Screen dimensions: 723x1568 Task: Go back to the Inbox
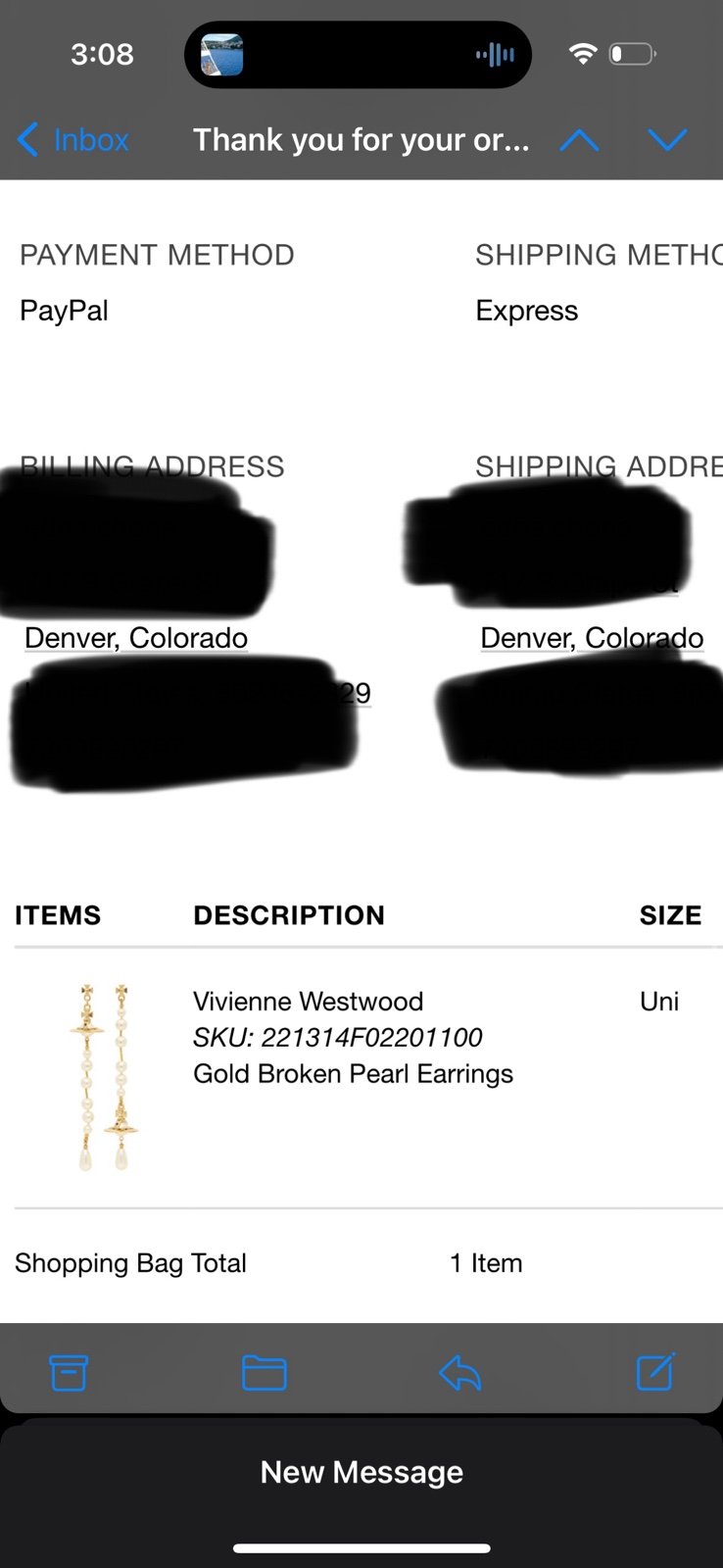pyautogui.click(x=73, y=140)
